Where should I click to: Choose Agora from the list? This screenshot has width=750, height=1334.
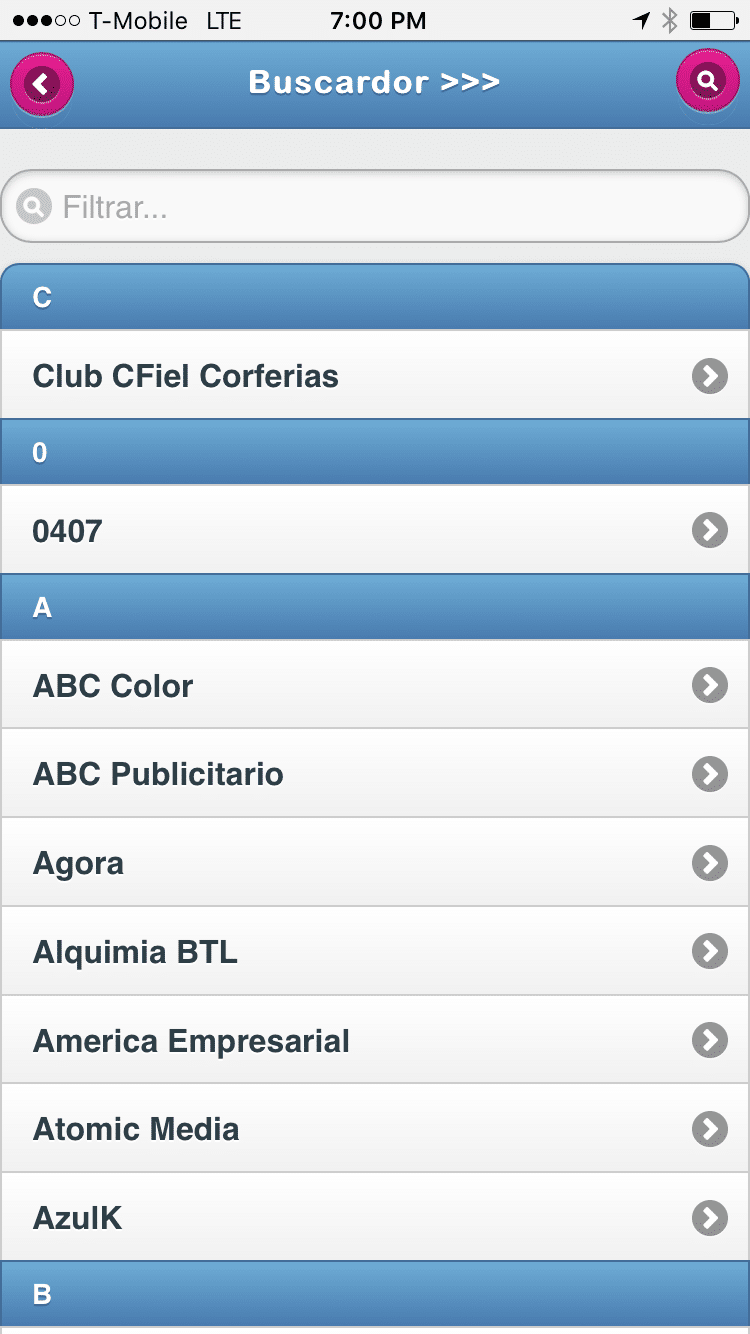(x=375, y=862)
